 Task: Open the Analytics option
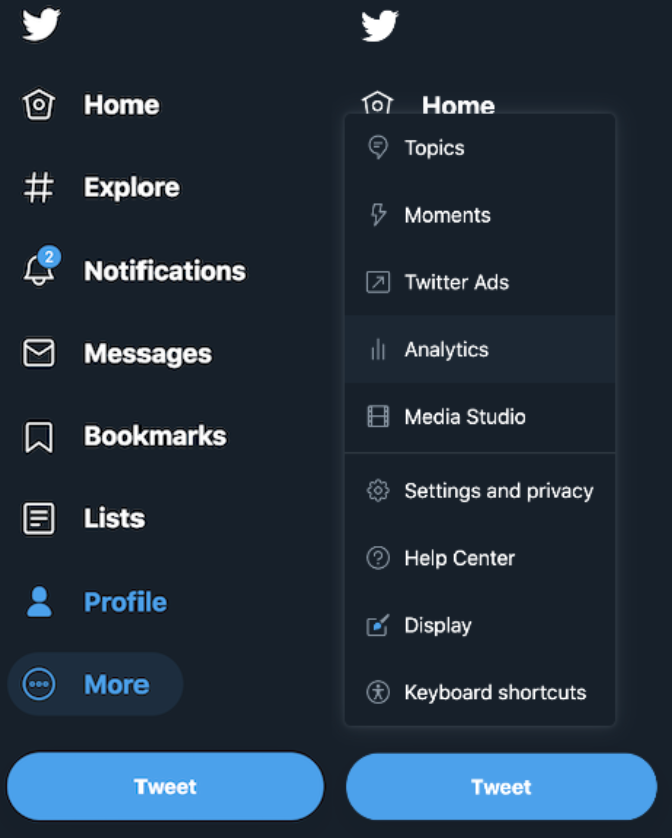[x=446, y=350]
